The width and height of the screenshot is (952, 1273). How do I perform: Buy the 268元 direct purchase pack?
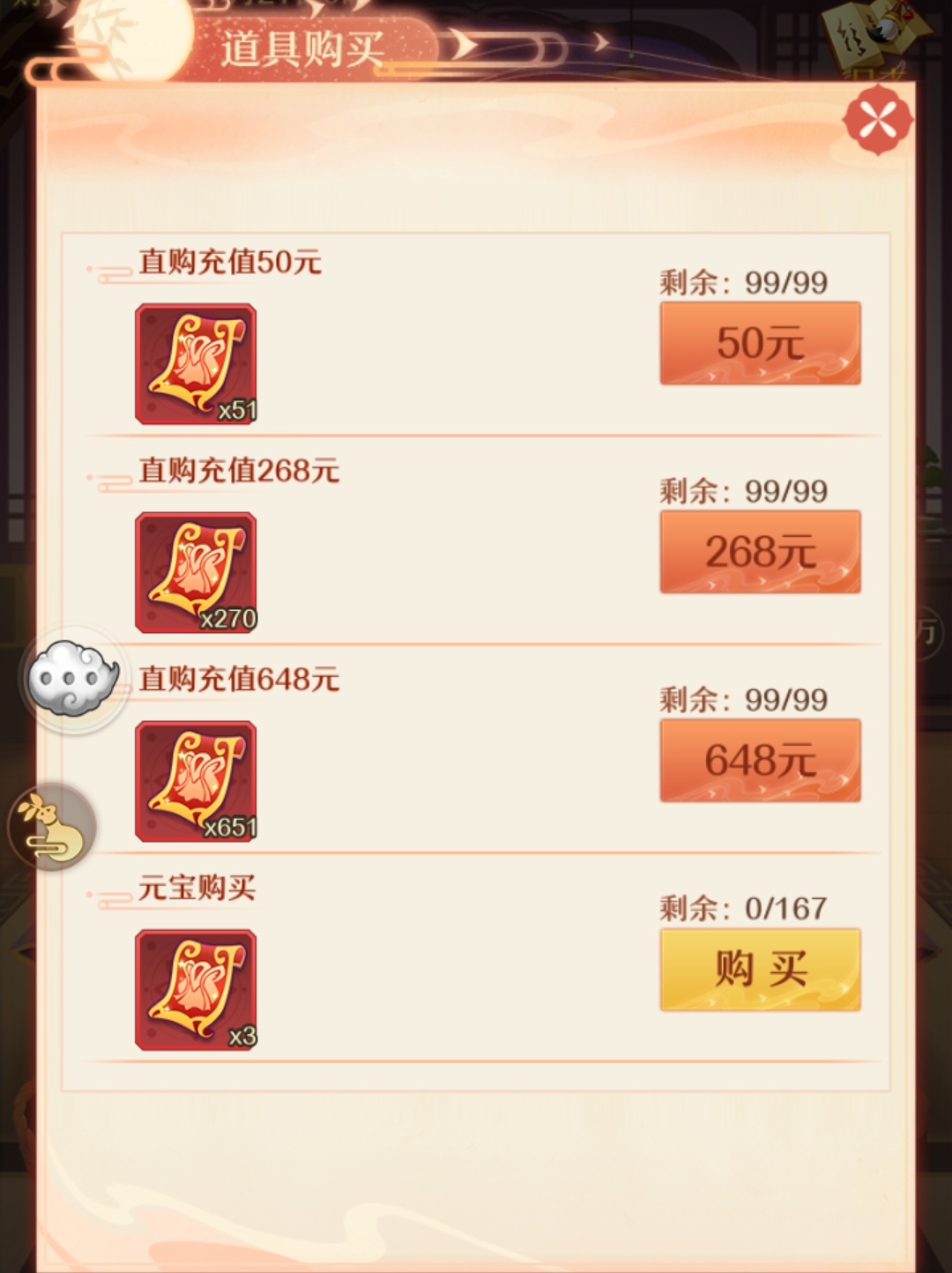point(760,552)
